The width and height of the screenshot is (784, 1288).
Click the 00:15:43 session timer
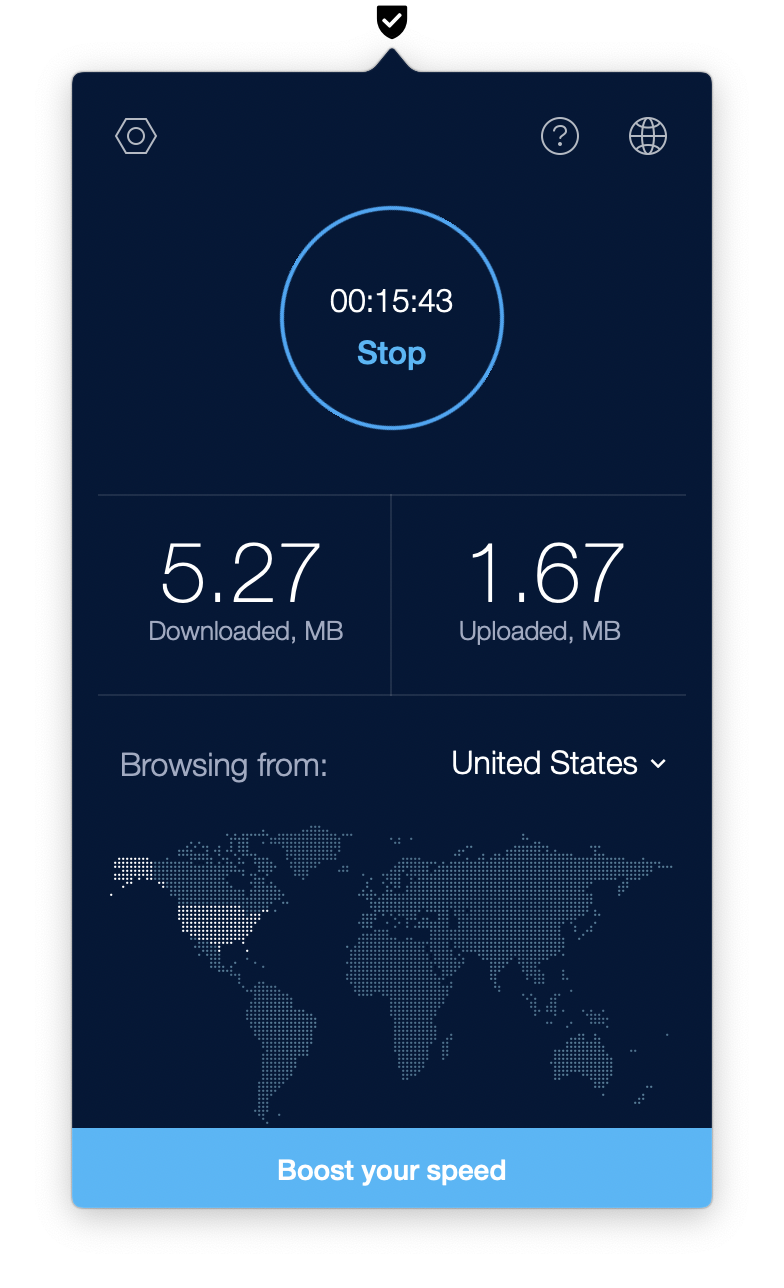pos(391,301)
